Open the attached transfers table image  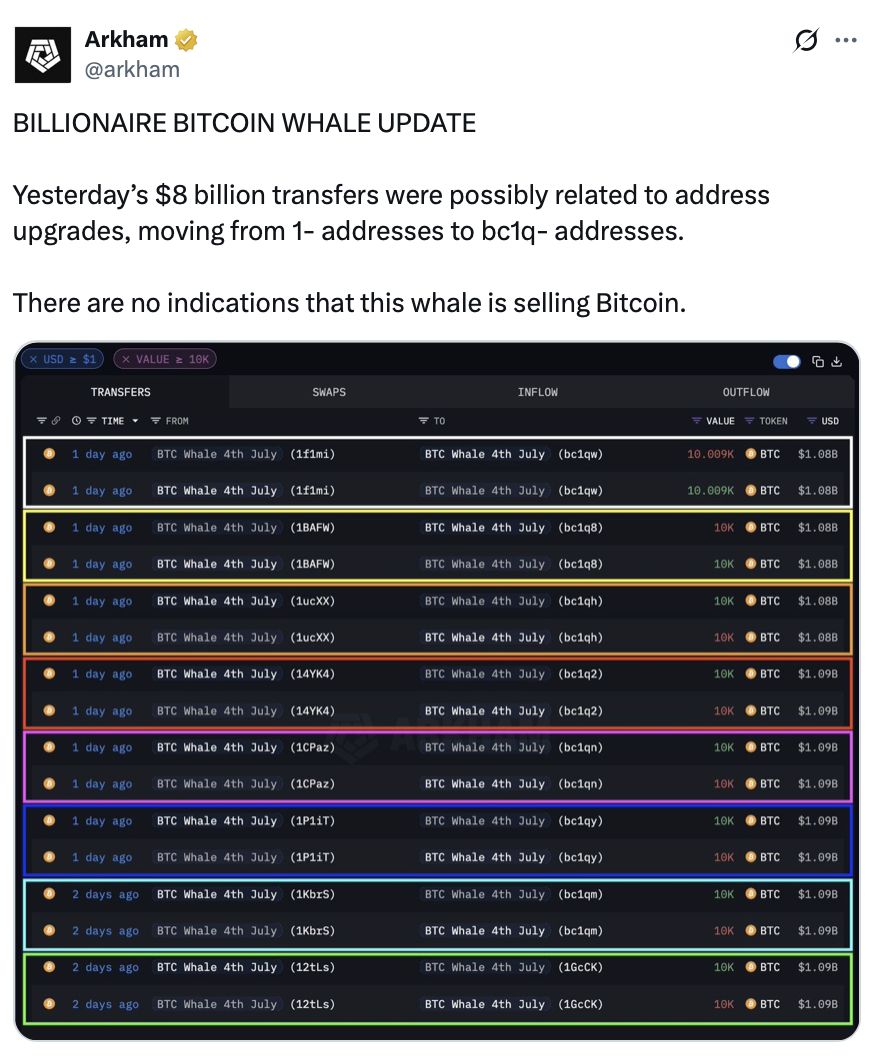pyautogui.click(x=437, y=690)
